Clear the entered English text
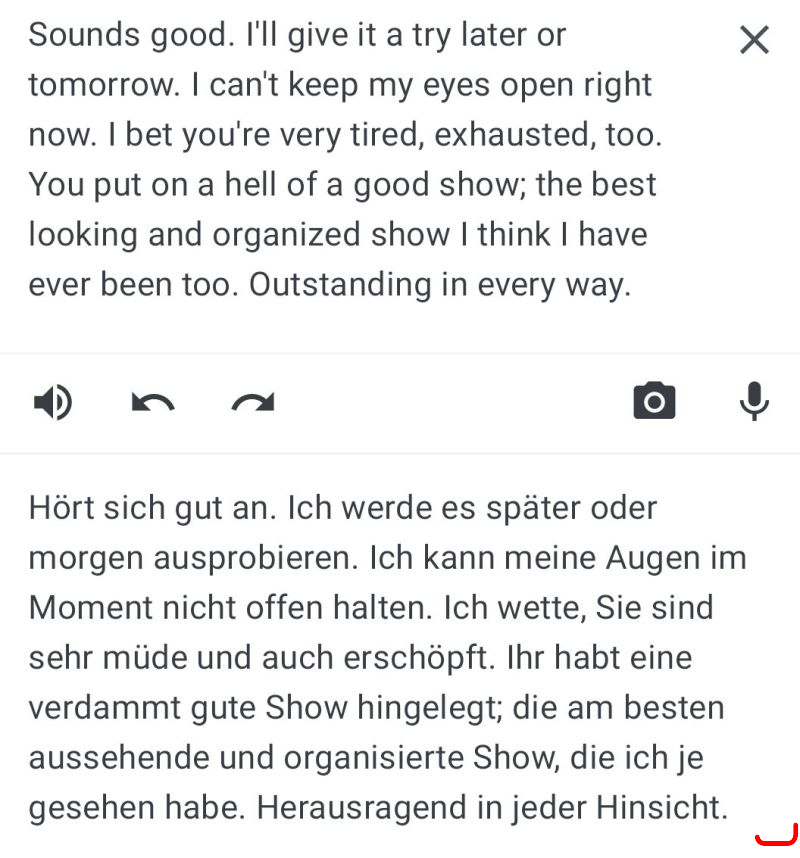This screenshot has height=858, width=800. tap(753, 40)
